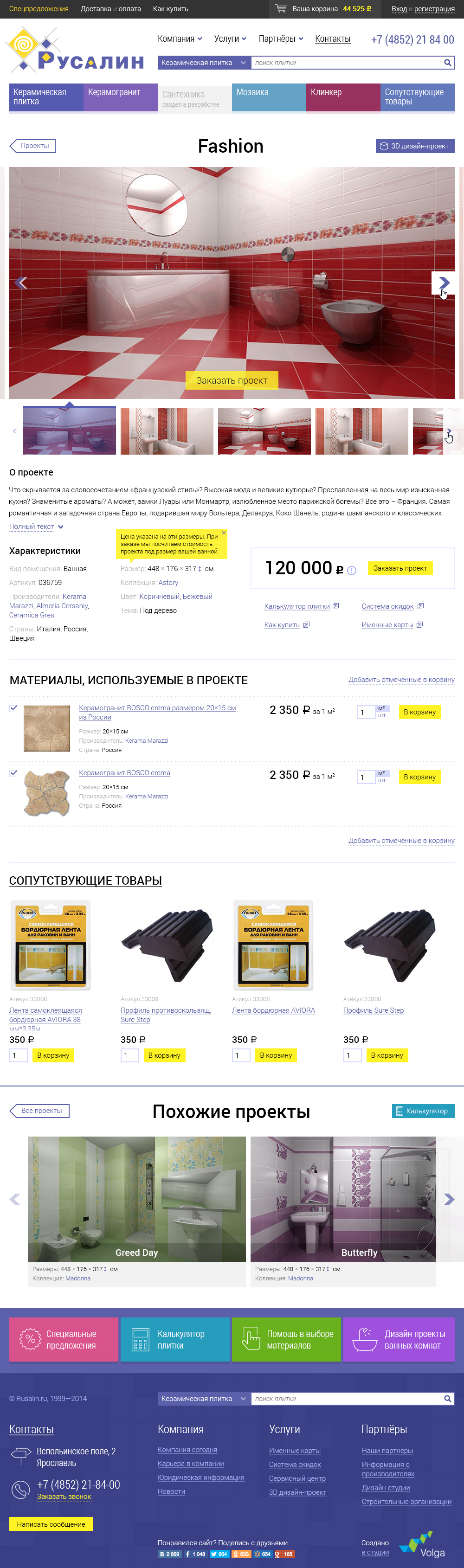The width and height of the screenshot is (464, 1568).
Task: Go back to Проекты
Action: click(x=33, y=146)
